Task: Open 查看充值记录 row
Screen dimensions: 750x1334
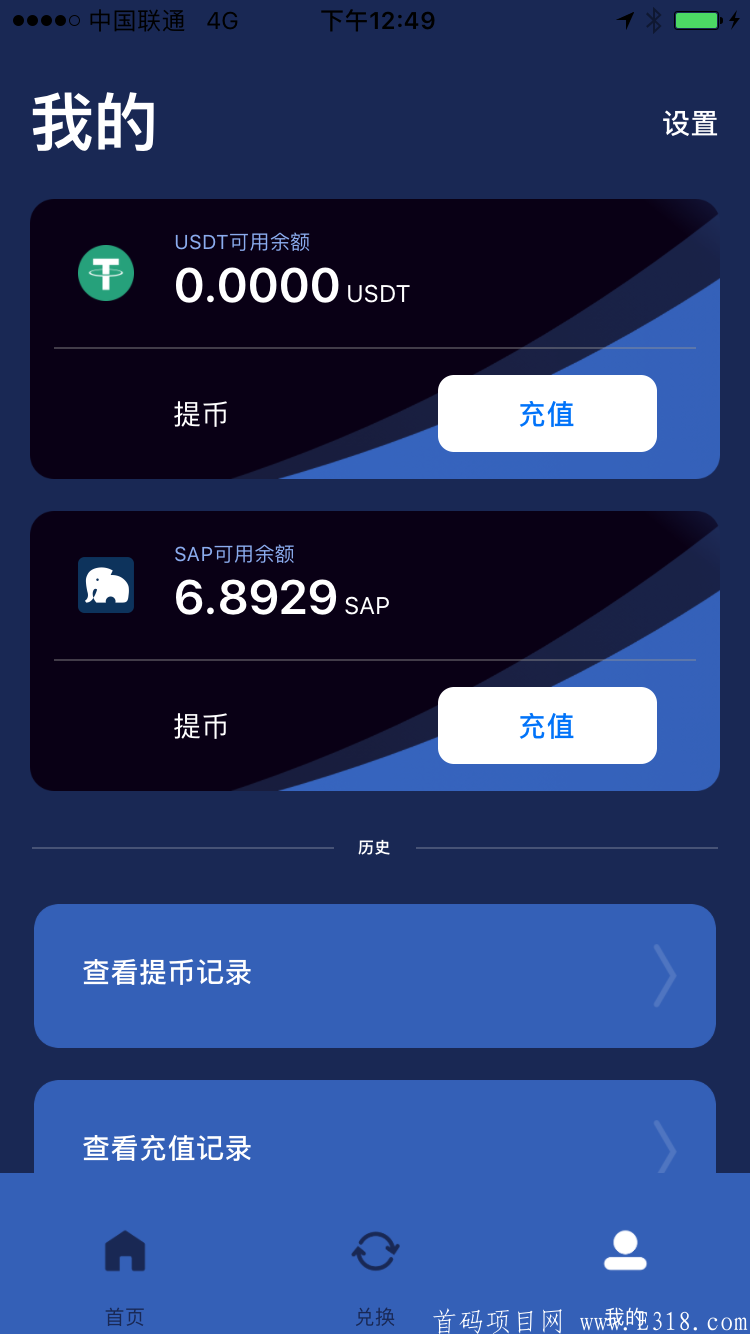Action: (x=375, y=1127)
